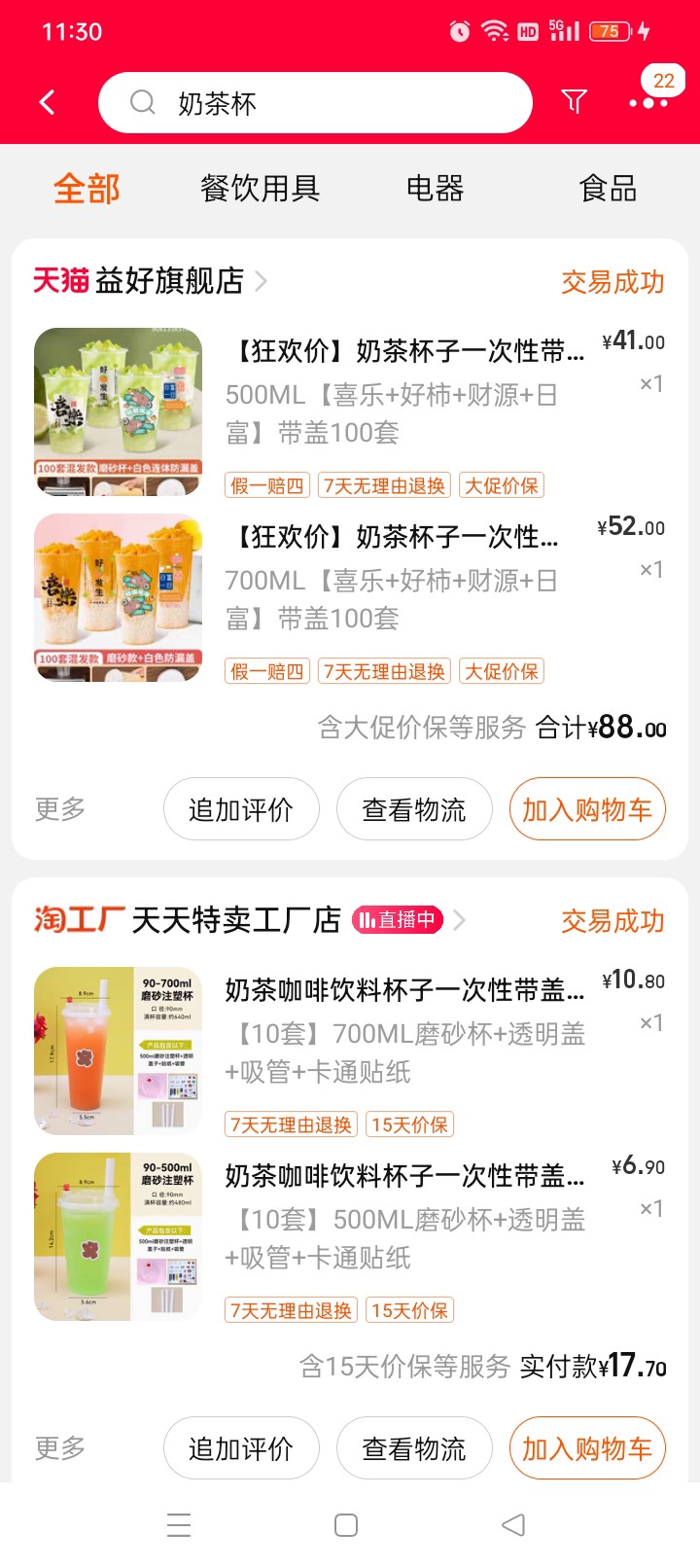View logistics for the 天天特卖工厂店 order
The image size is (700, 1568).
[x=414, y=1448]
